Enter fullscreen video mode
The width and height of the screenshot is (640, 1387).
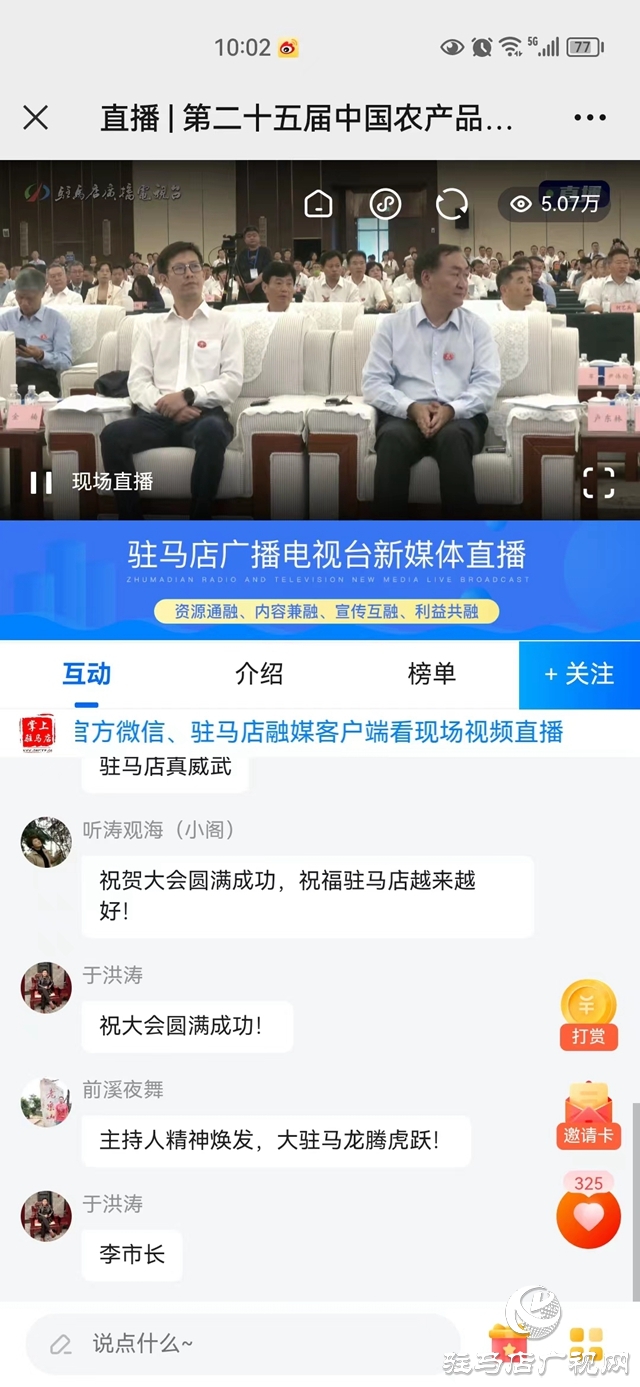tap(598, 482)
